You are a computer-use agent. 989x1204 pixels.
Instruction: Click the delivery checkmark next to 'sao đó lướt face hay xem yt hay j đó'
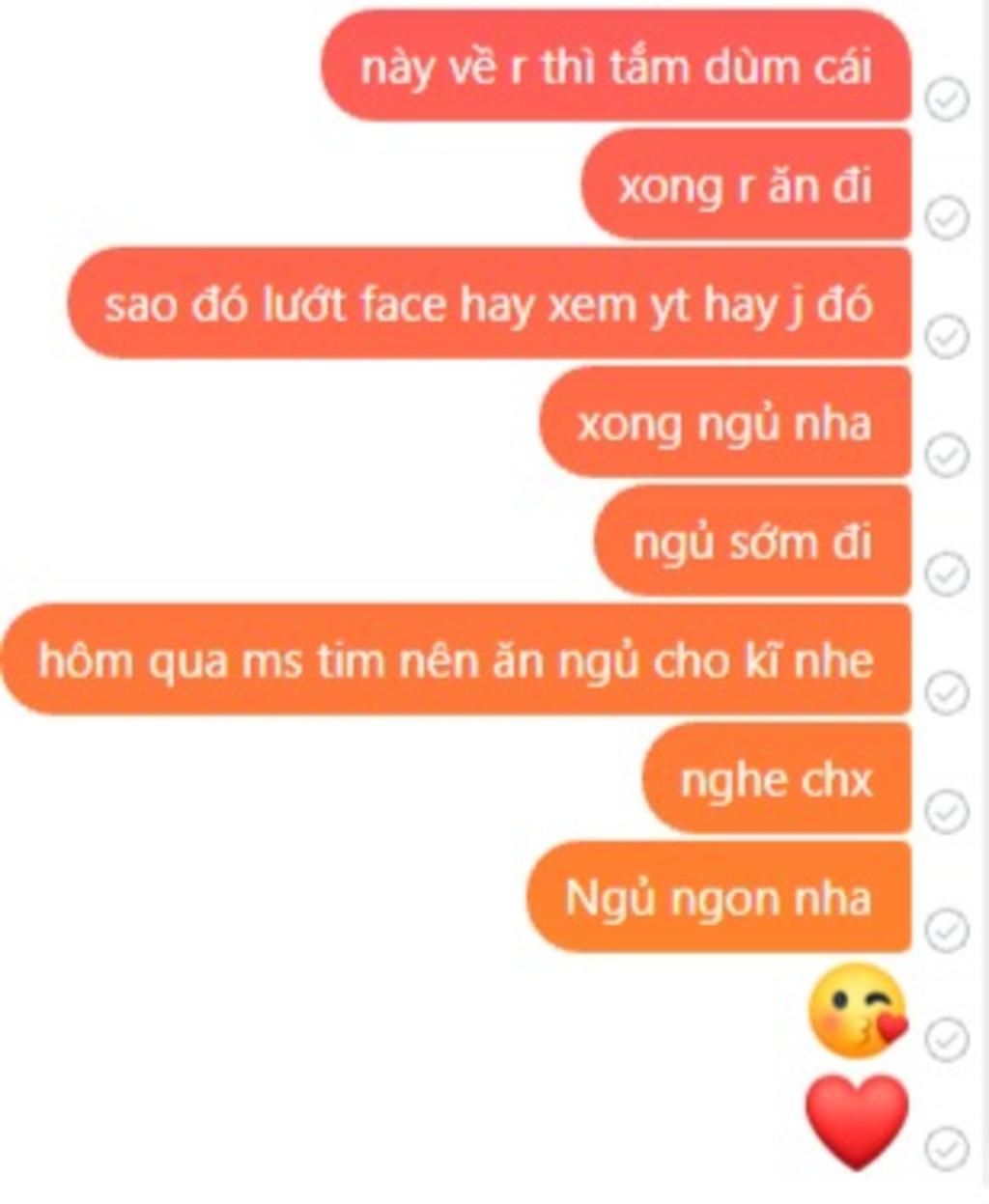(945, 336)
